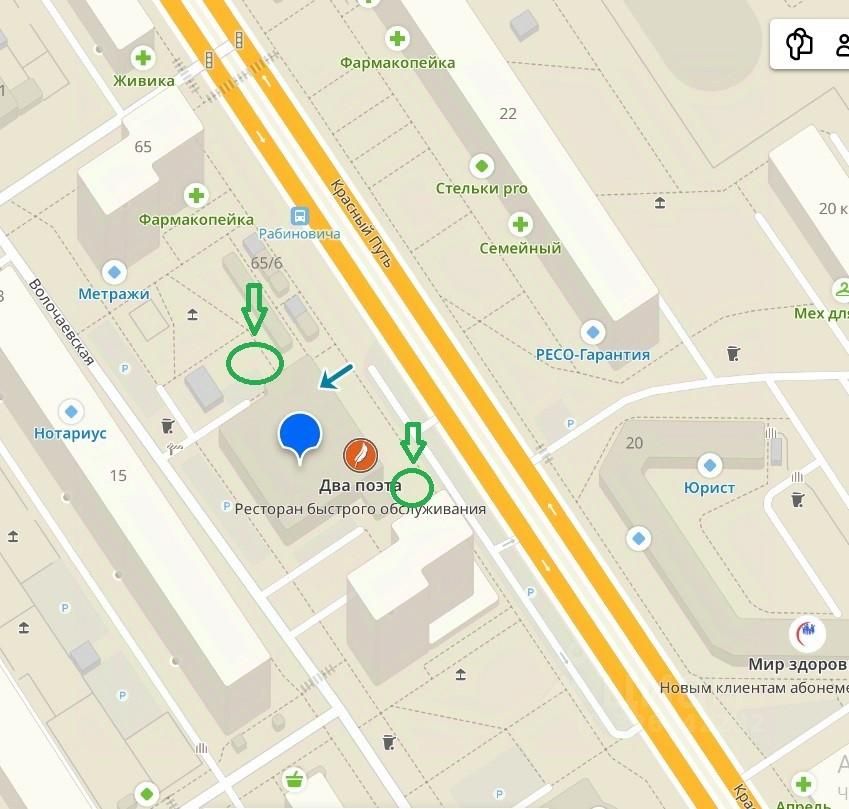Open the Метражи place marker
The height and width of the screenshot is (809, 849).
pyautogui.click(x=116, y=271)
